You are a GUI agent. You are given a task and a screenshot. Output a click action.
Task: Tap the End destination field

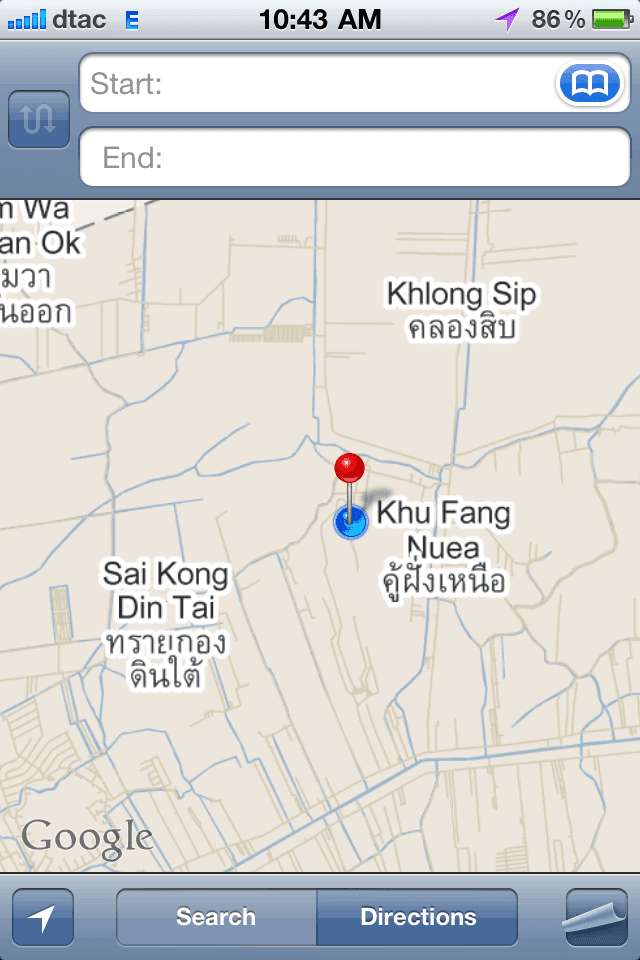355,158
